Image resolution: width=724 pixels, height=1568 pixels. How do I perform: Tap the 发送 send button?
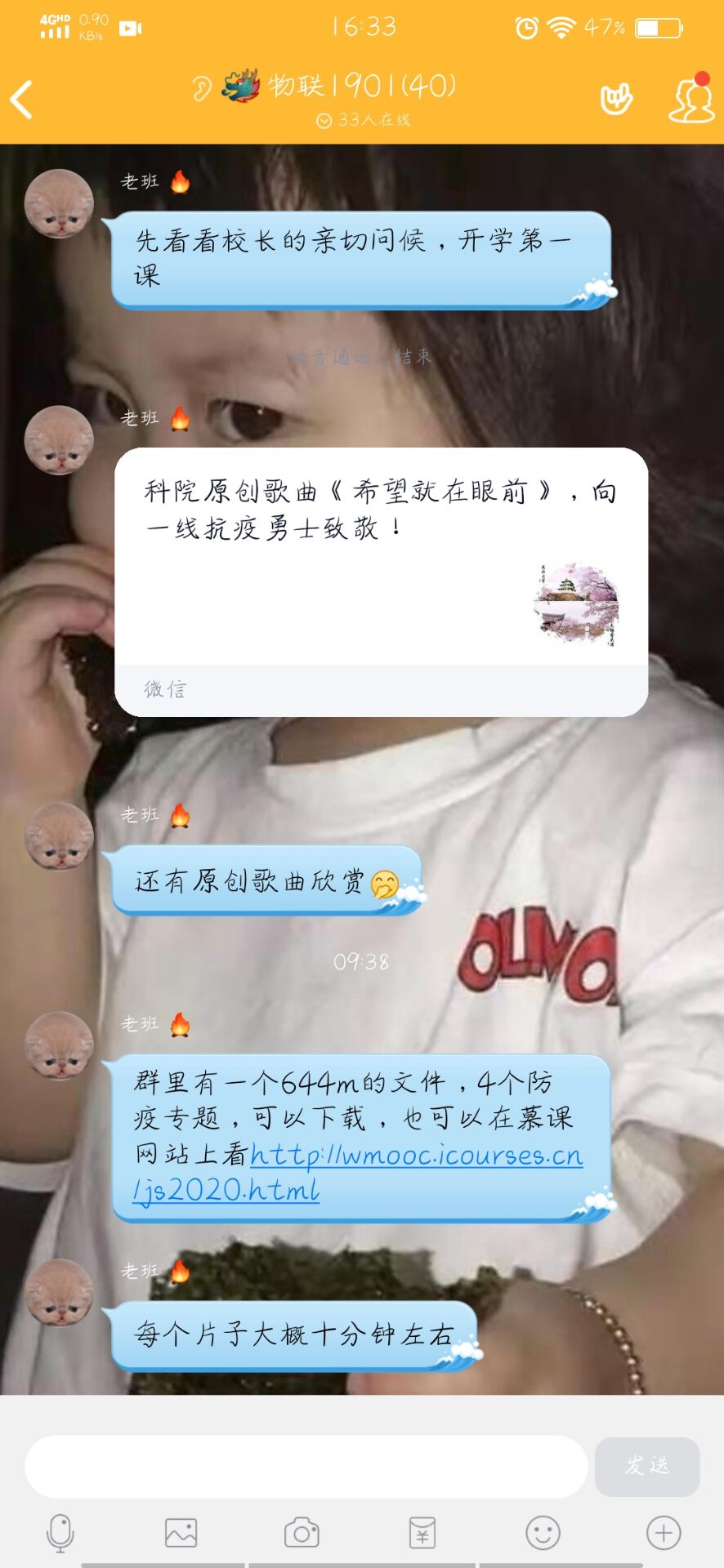pos(646,1466)
